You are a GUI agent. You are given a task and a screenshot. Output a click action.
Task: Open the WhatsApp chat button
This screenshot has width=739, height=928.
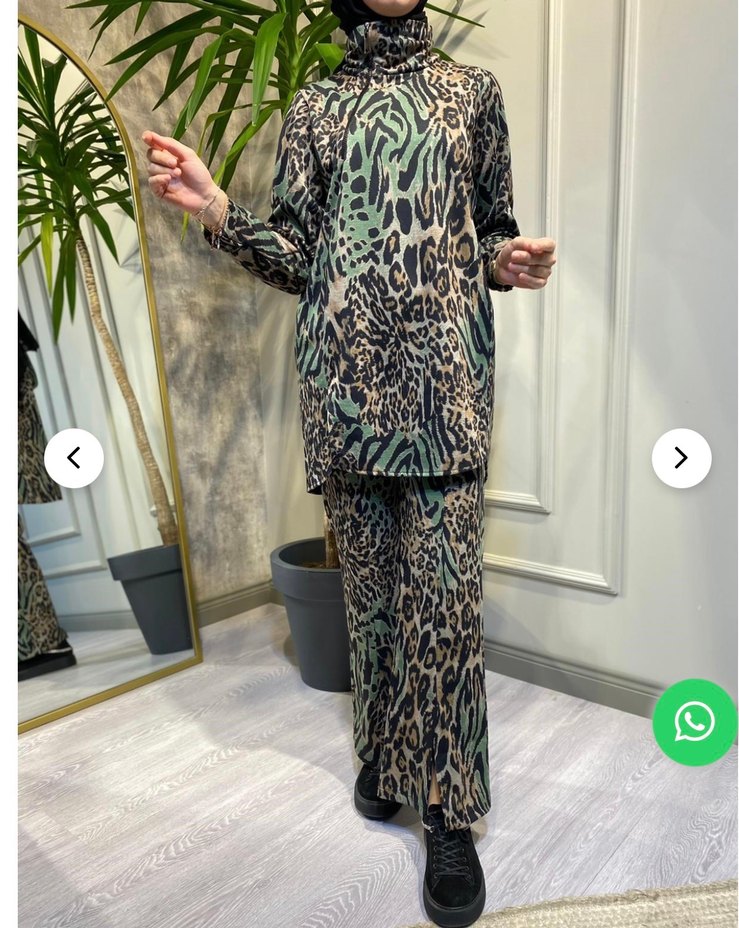(x=694, y=722)
